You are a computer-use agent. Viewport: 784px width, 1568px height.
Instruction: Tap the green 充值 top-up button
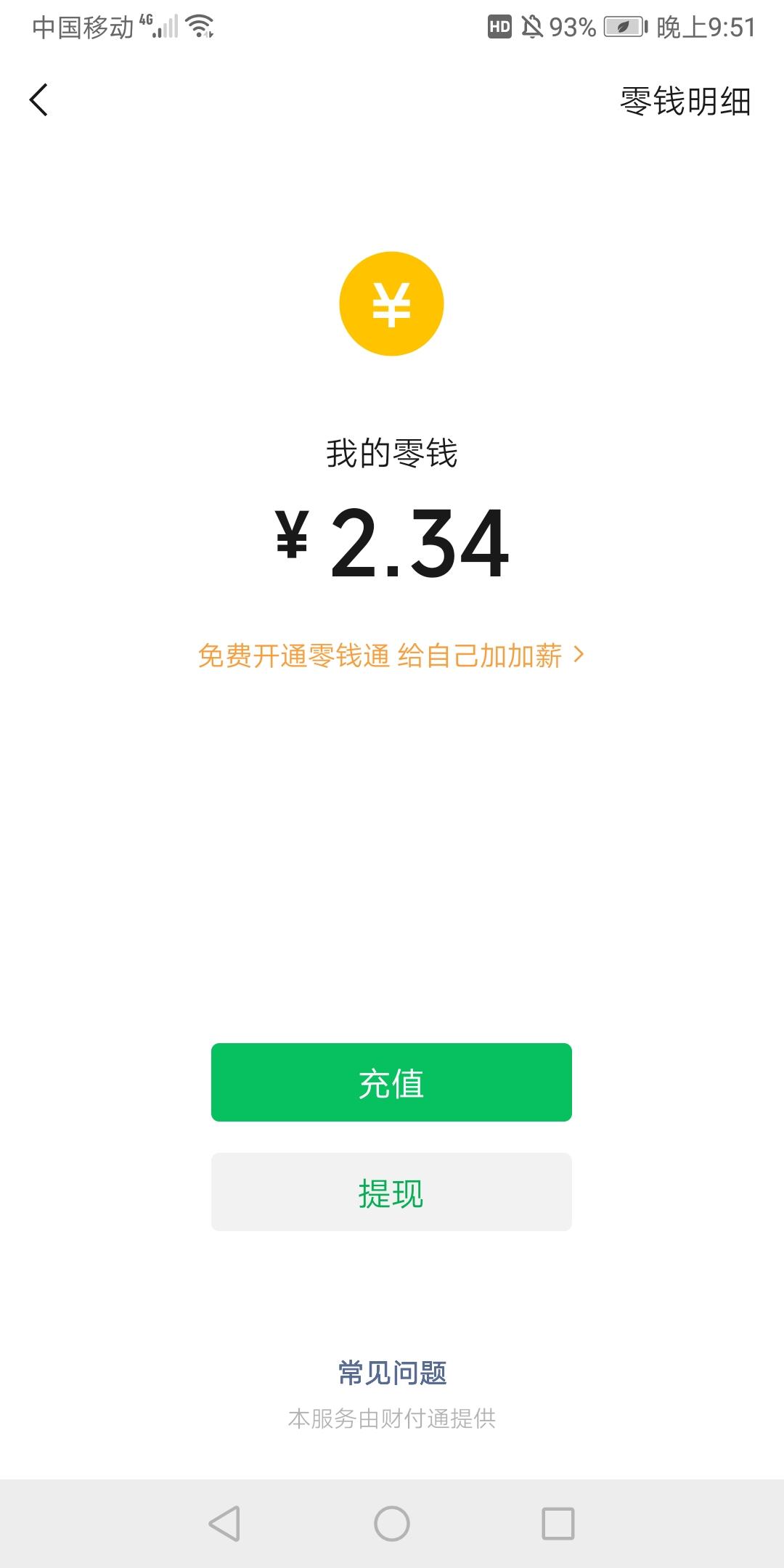[391, 1082]
